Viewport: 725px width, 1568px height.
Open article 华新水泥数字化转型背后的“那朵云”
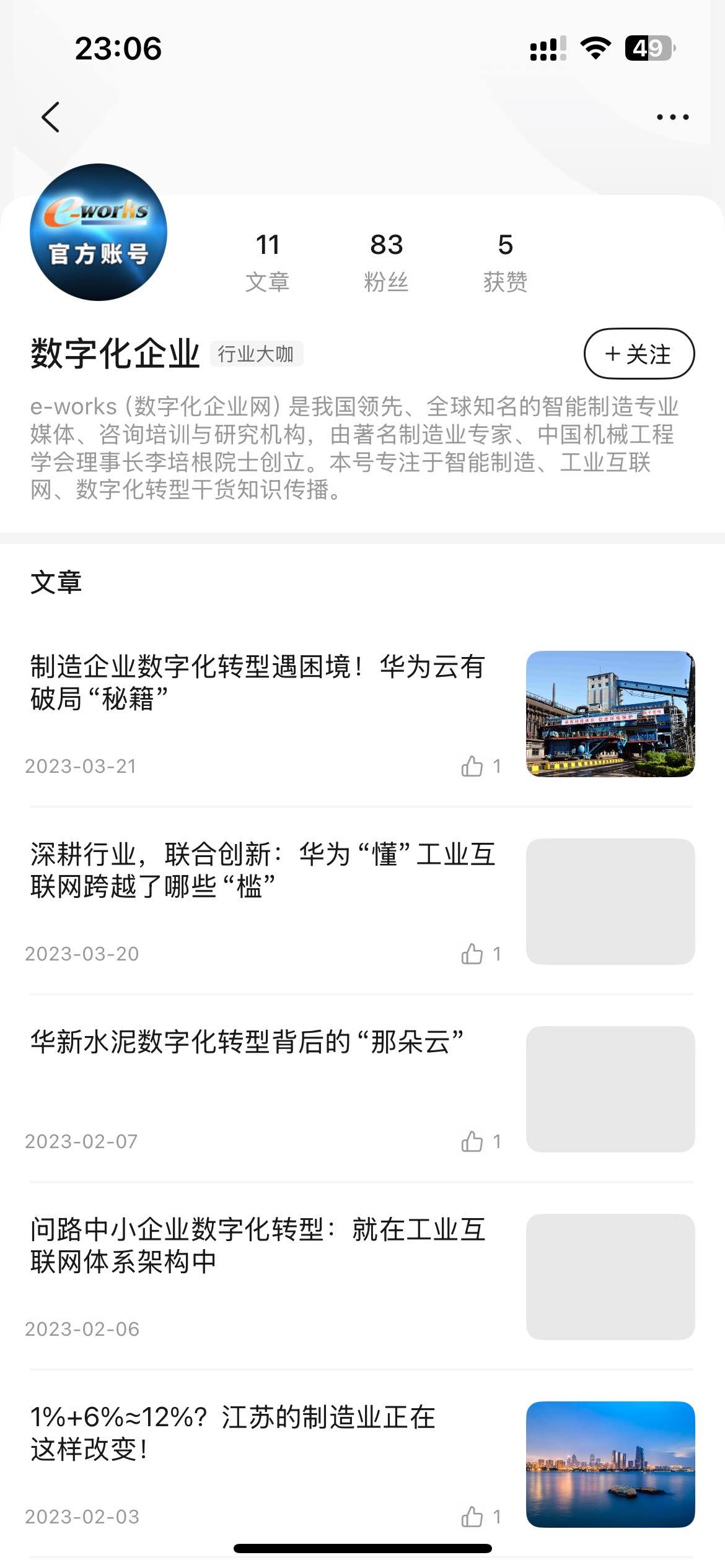point(247,1042)
